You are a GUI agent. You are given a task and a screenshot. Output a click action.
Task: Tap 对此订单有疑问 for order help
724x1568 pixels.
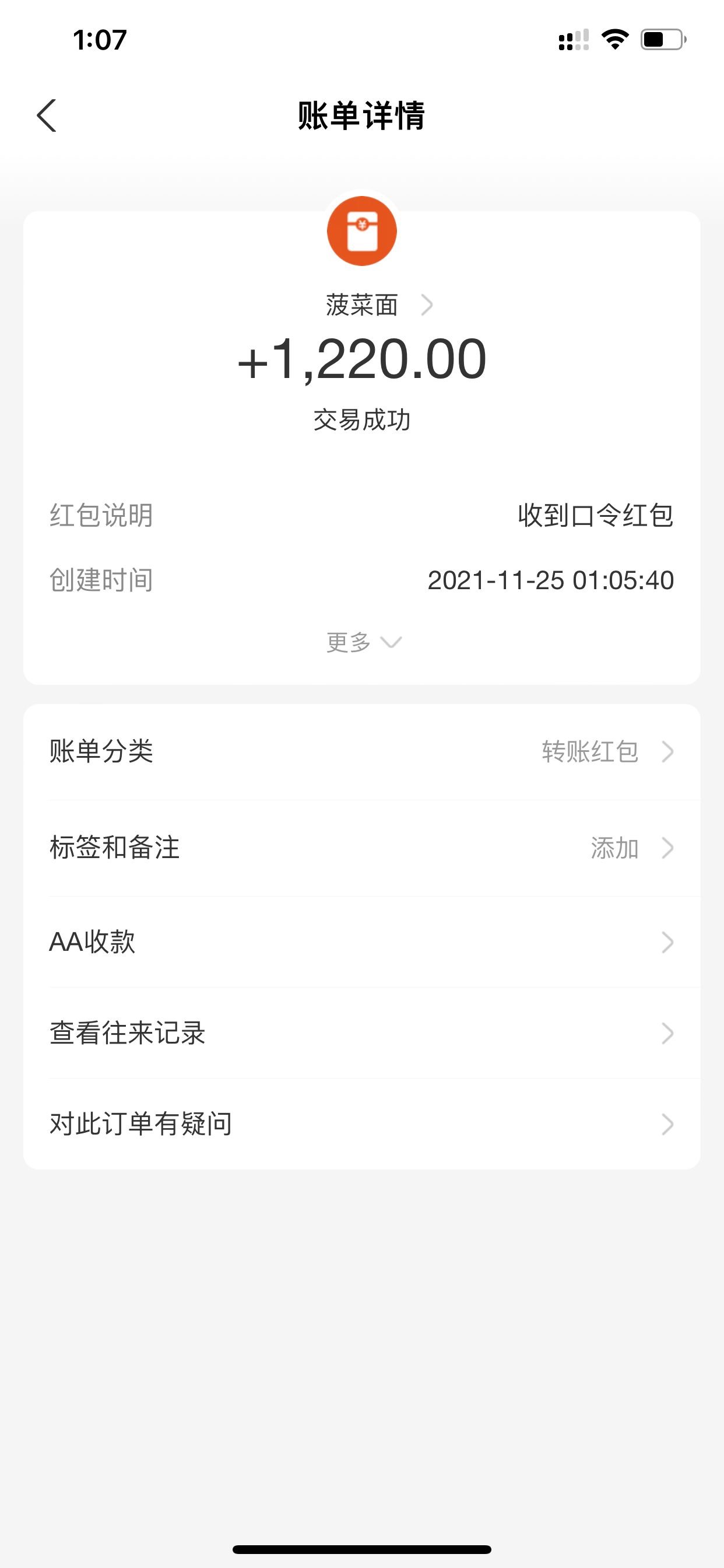(362, 1123)
